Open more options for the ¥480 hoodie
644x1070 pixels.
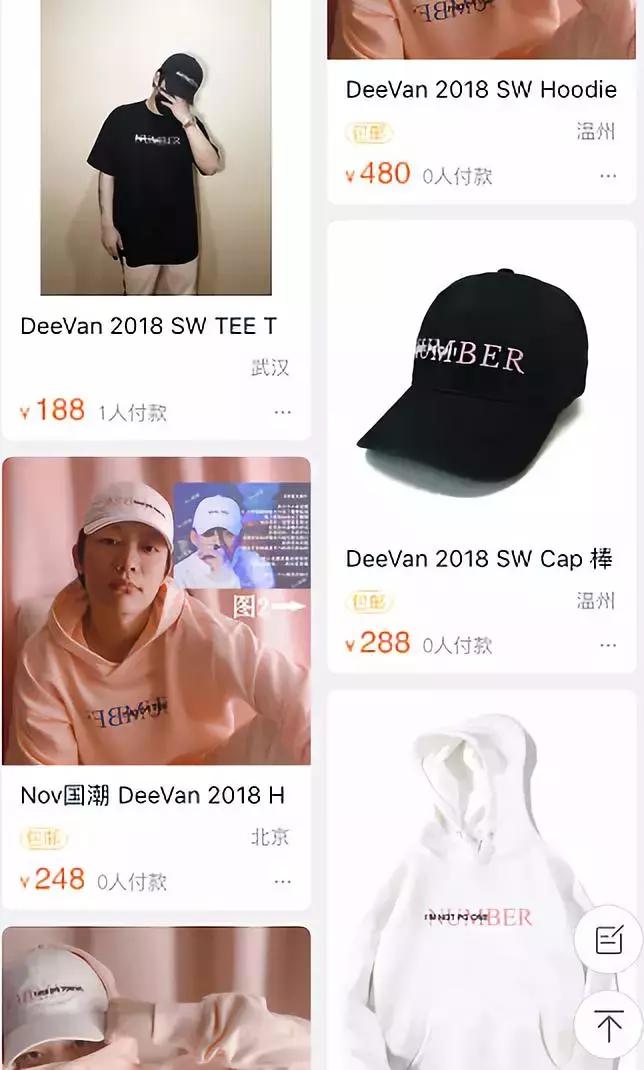pos(608,176)
